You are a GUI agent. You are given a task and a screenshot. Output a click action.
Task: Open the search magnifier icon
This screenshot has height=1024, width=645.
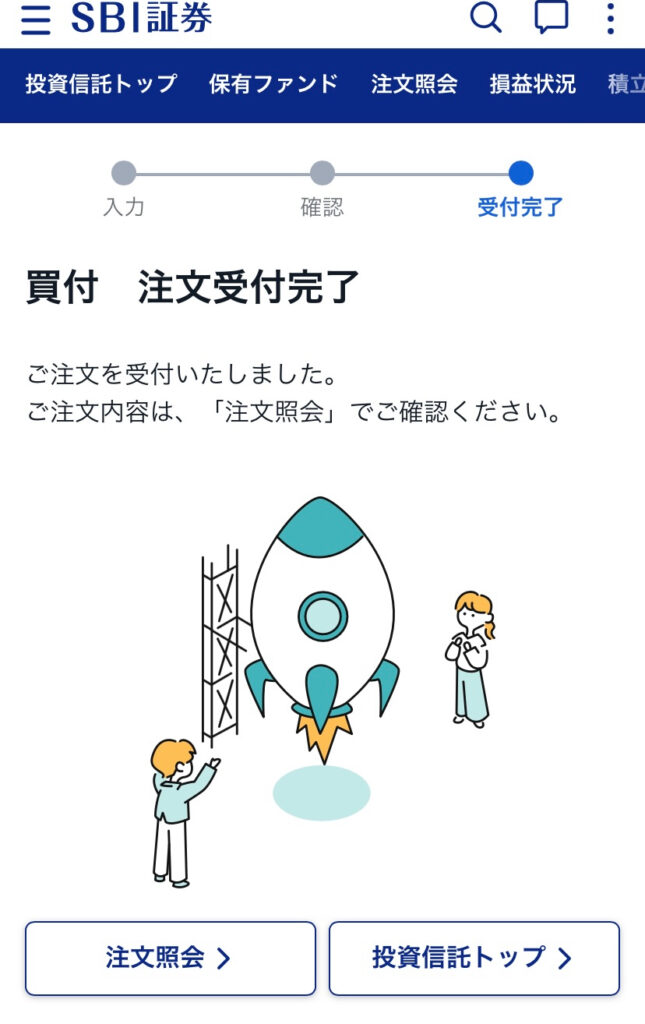click(x=485, y=17)
